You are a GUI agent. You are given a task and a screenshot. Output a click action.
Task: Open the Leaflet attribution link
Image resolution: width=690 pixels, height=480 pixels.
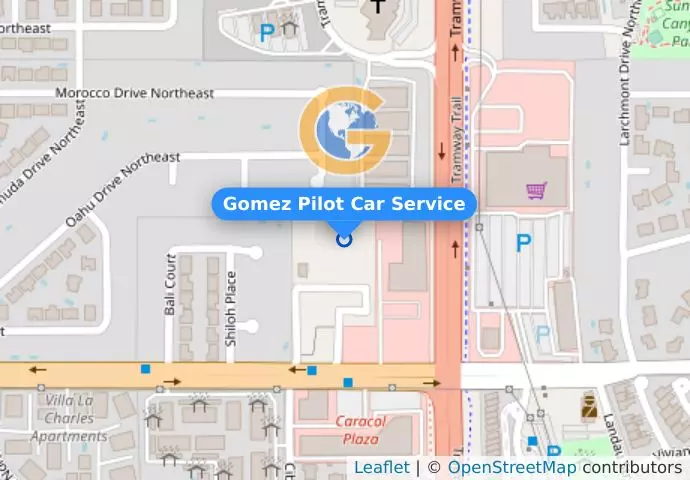coord(381,468)
